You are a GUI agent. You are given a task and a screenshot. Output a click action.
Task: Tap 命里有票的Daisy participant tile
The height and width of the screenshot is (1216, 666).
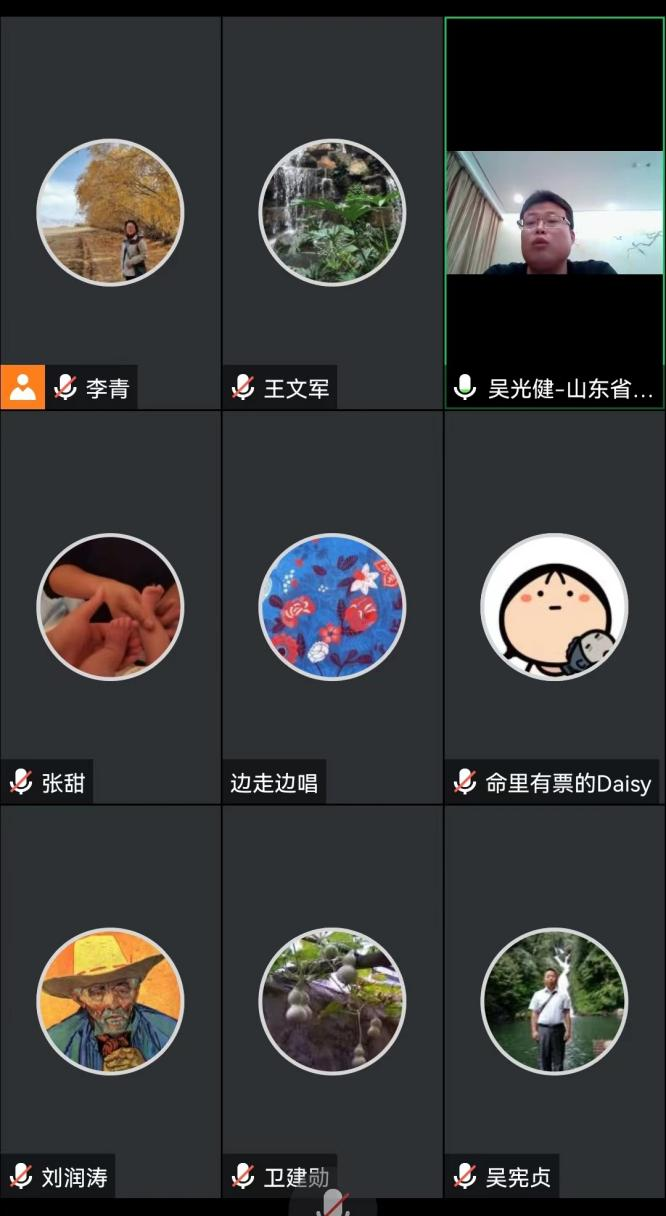pos(554,607)
